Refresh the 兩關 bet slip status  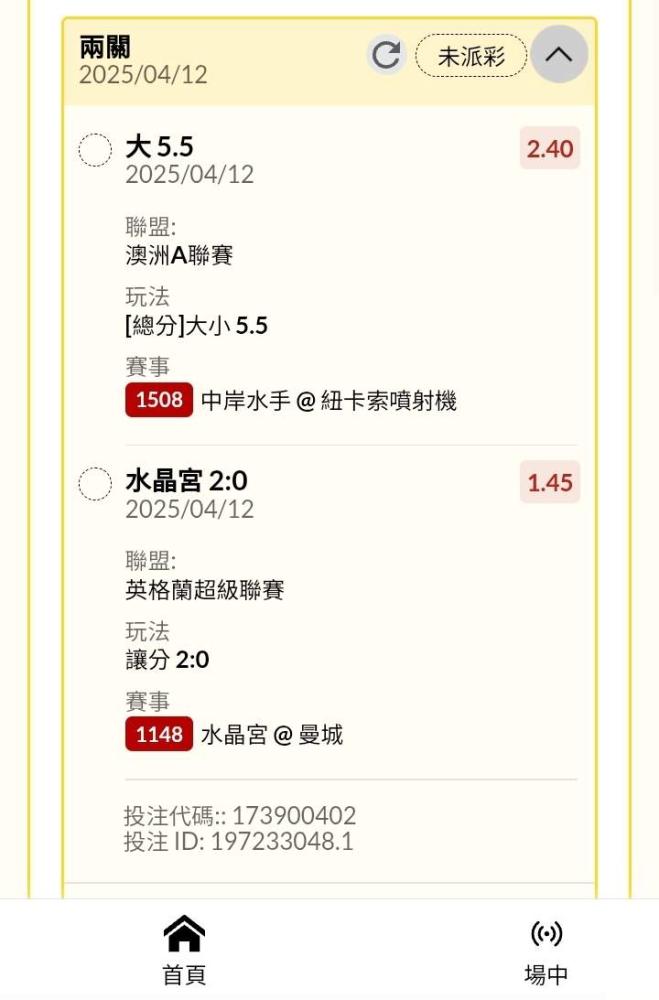[x=386, y=55]
